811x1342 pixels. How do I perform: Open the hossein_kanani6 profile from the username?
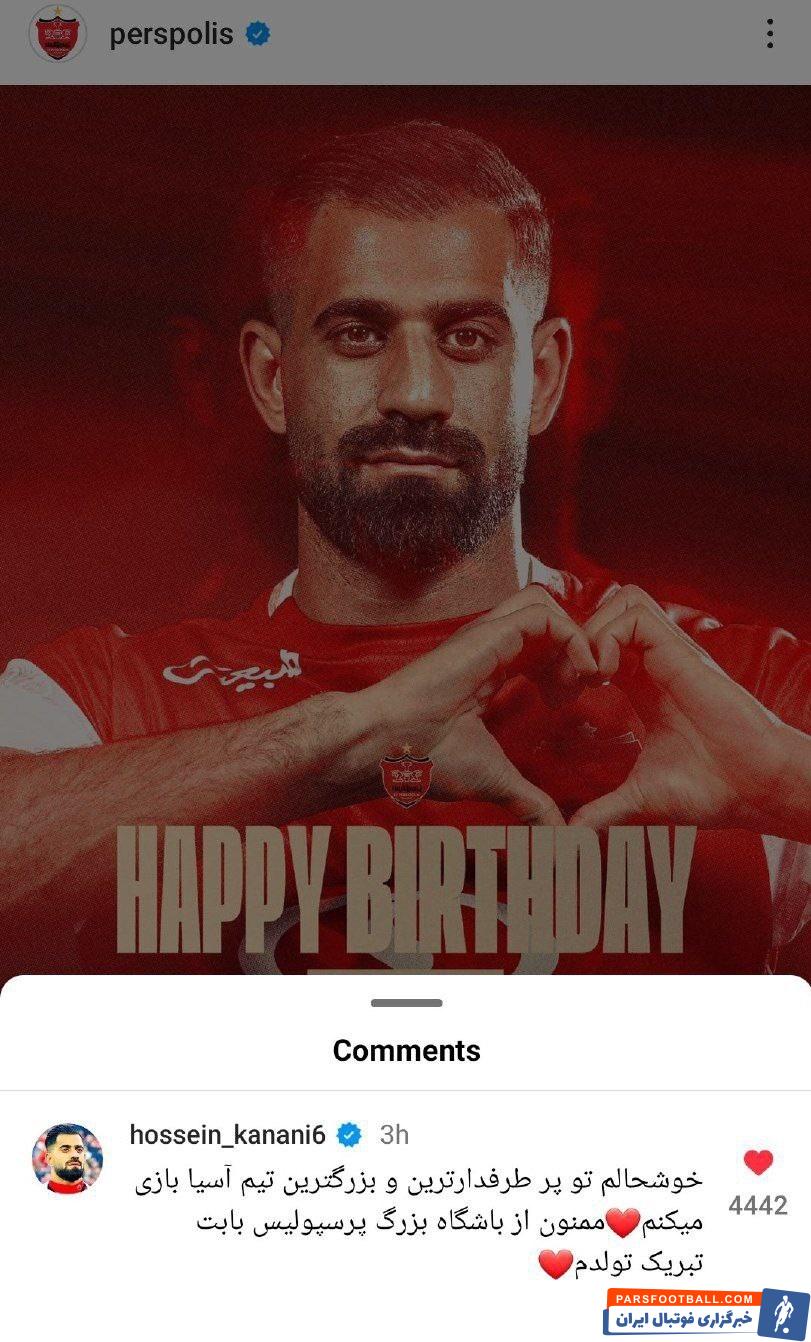coord(227,1135)
